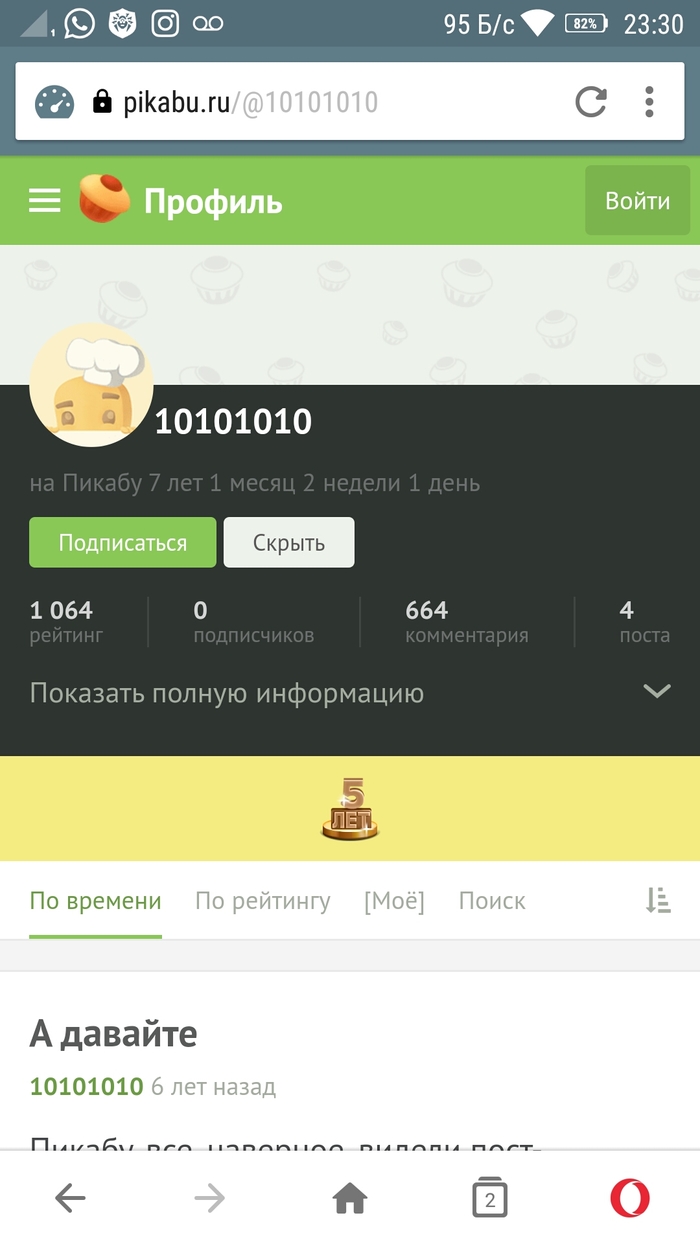Select the По времени tab
The image size is (700, 1244).
[x=95, y=901]
